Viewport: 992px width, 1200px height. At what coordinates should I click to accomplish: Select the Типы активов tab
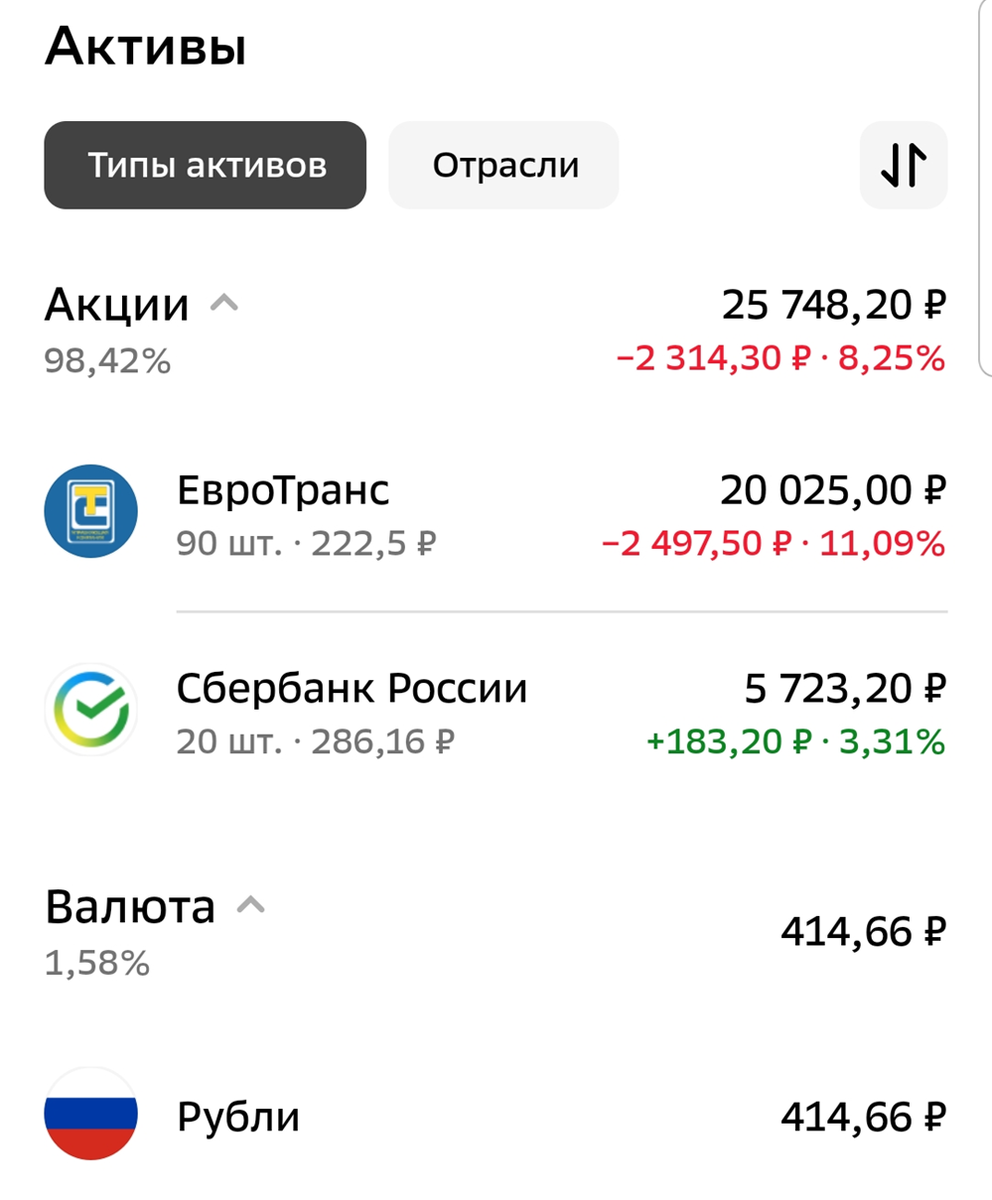tap(205, 166)
